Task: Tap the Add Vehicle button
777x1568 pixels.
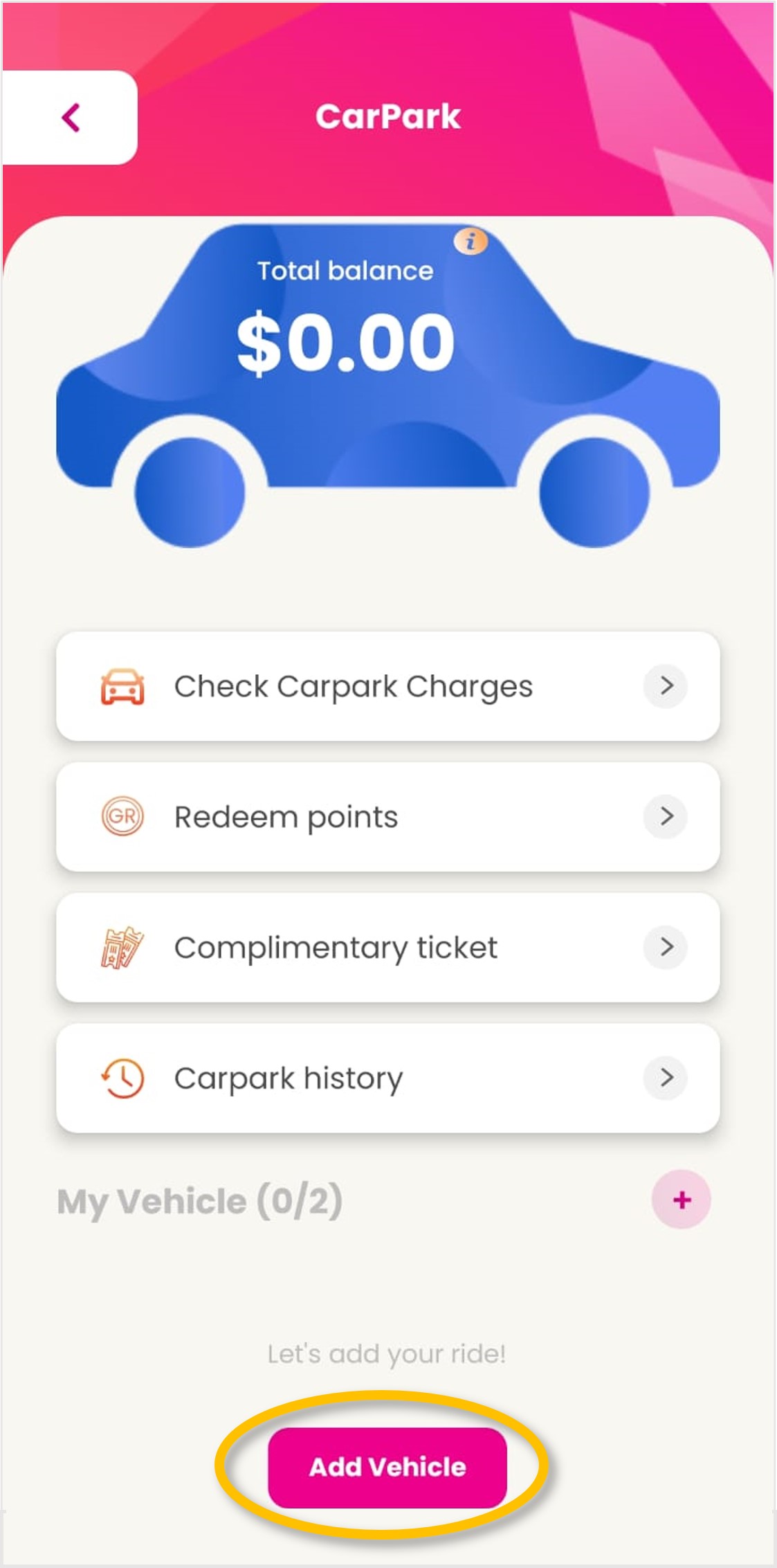Action: (387, 1467)
